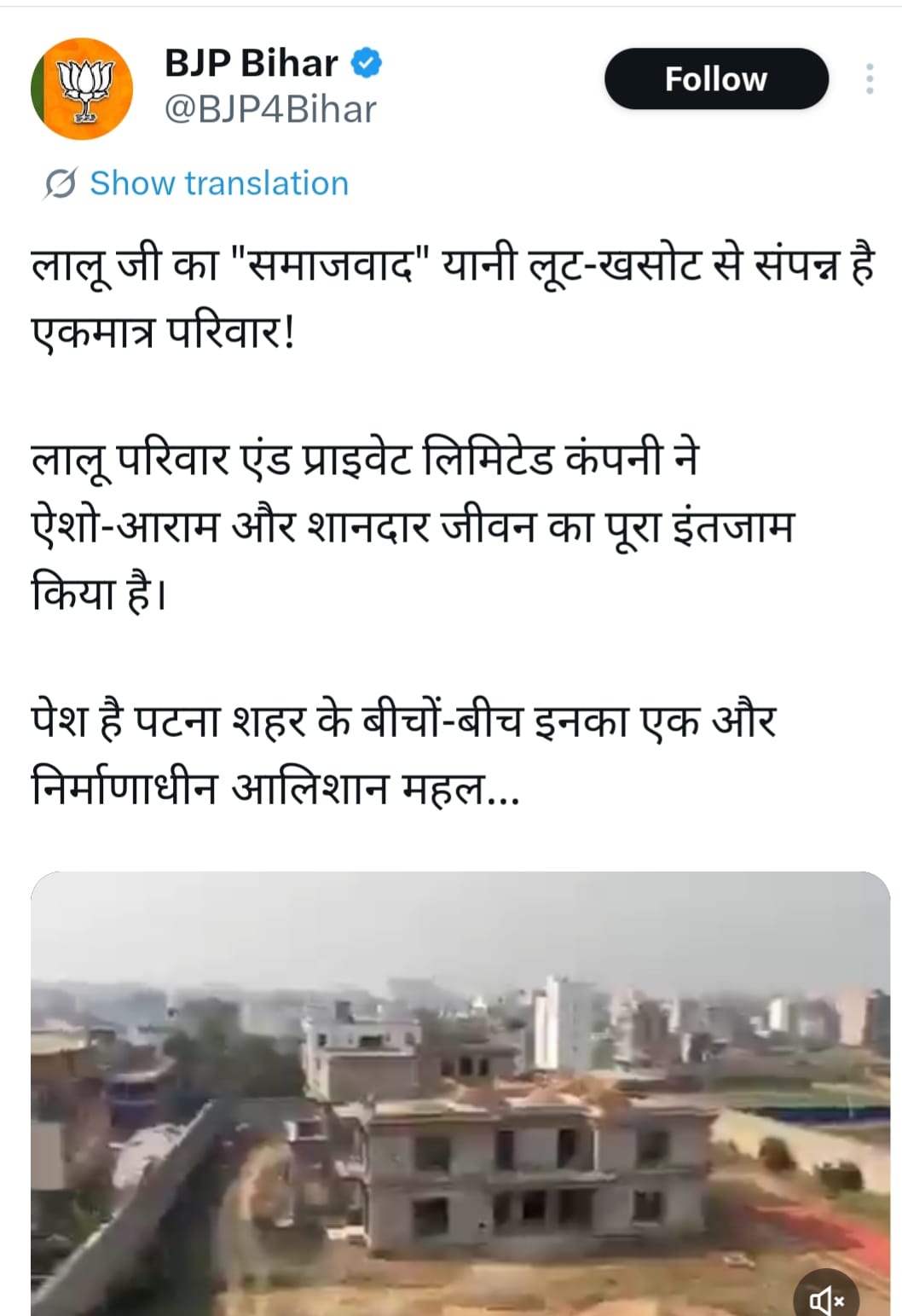This screenshot has height=1316, width=902.
Task: Open the post's three-dot overflow menu
Action: tap(869, 79)
